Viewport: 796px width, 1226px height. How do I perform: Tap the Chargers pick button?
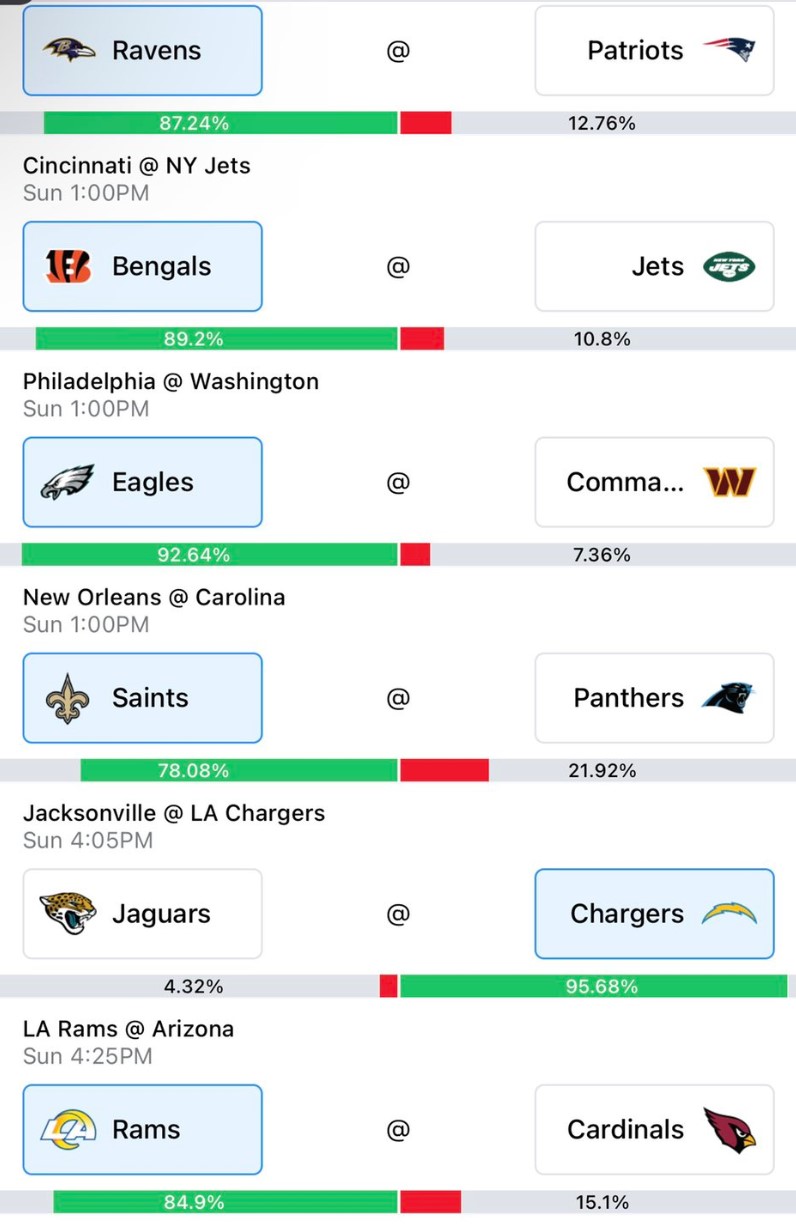[655, 914]
